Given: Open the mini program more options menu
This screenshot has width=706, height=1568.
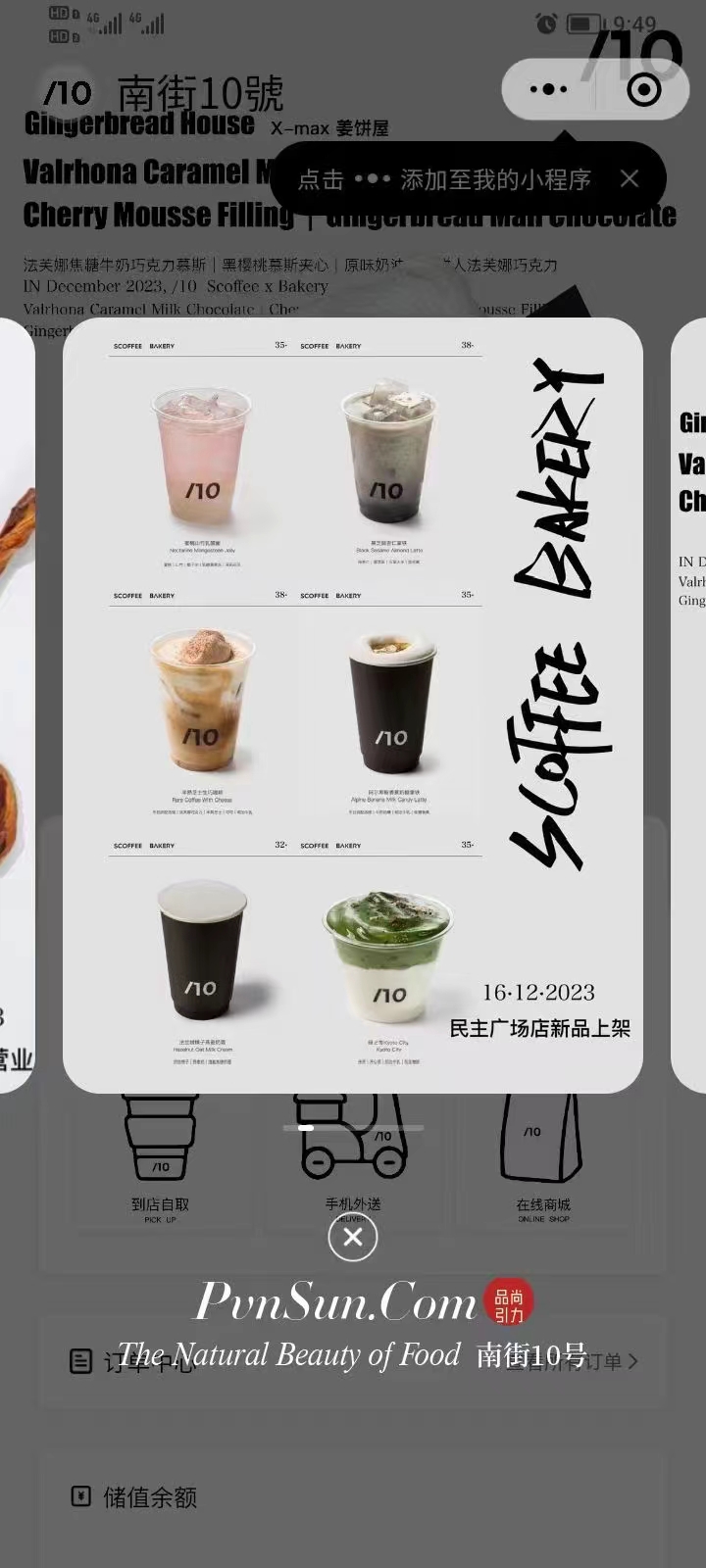Looking at the screenshot, I should tap(548, 90).
